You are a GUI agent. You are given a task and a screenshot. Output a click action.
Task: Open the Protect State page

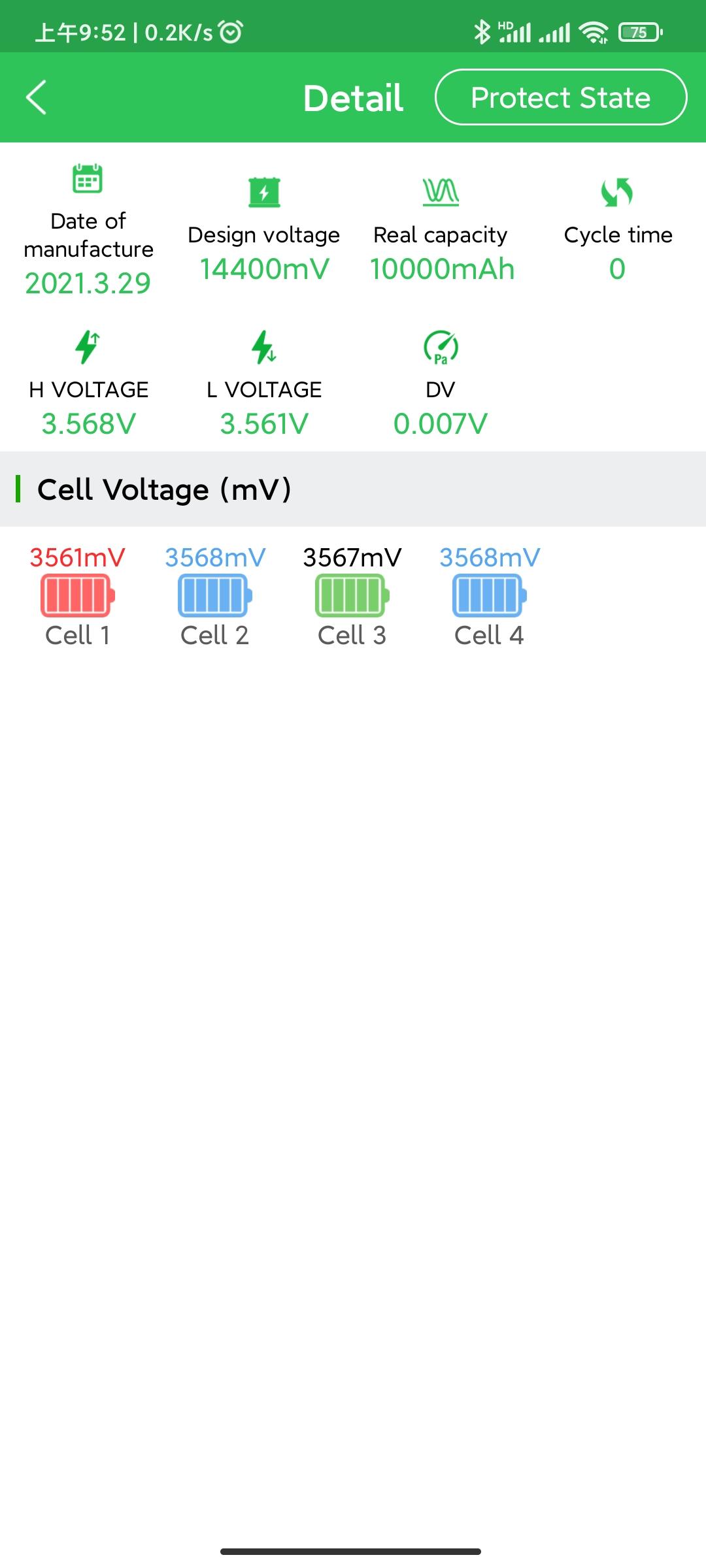[x=561, y=97]
